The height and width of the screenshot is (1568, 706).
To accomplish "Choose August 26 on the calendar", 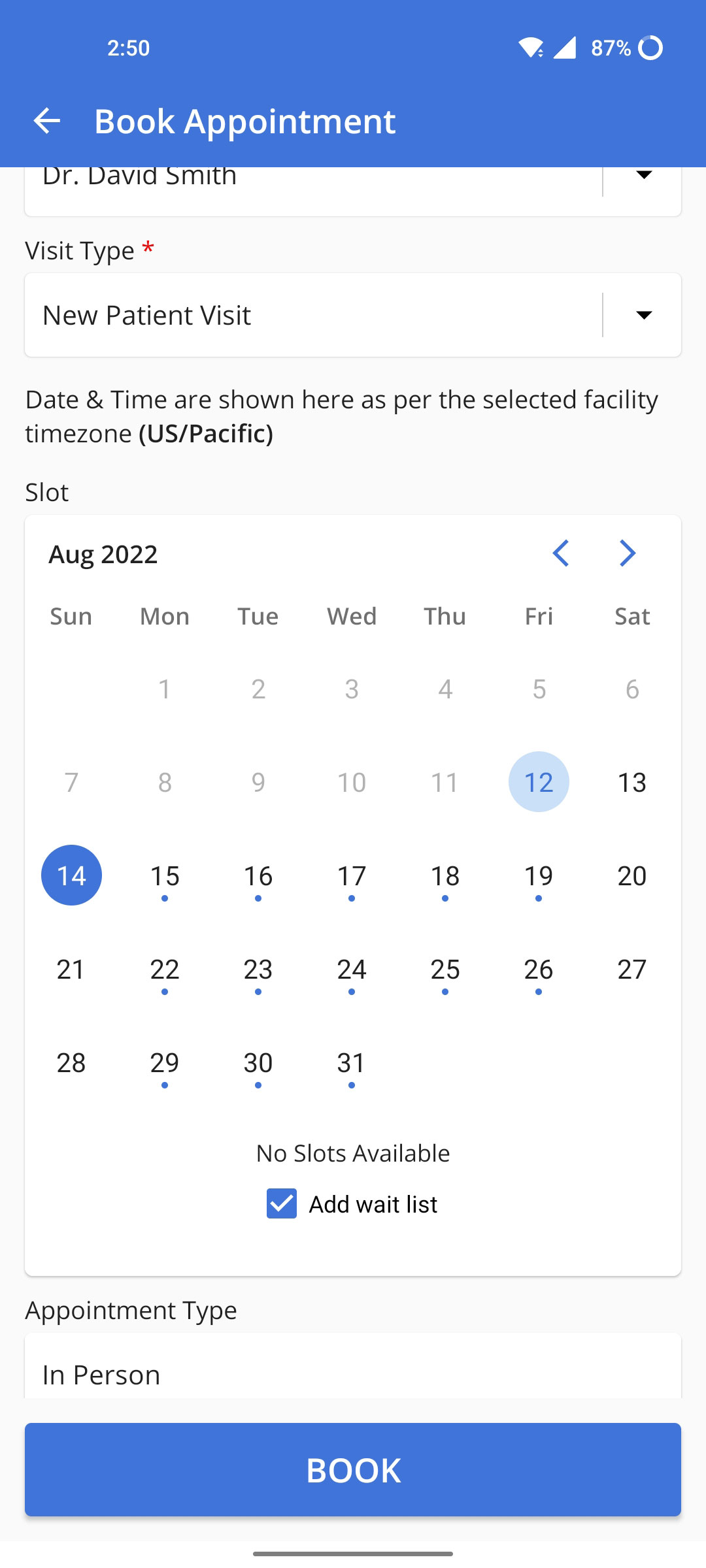I will 539,969.
